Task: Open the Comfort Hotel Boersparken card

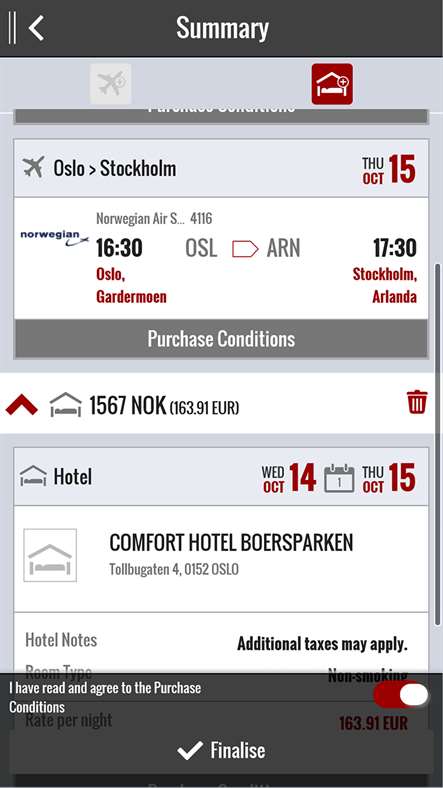Action: (x=221, y=558)
